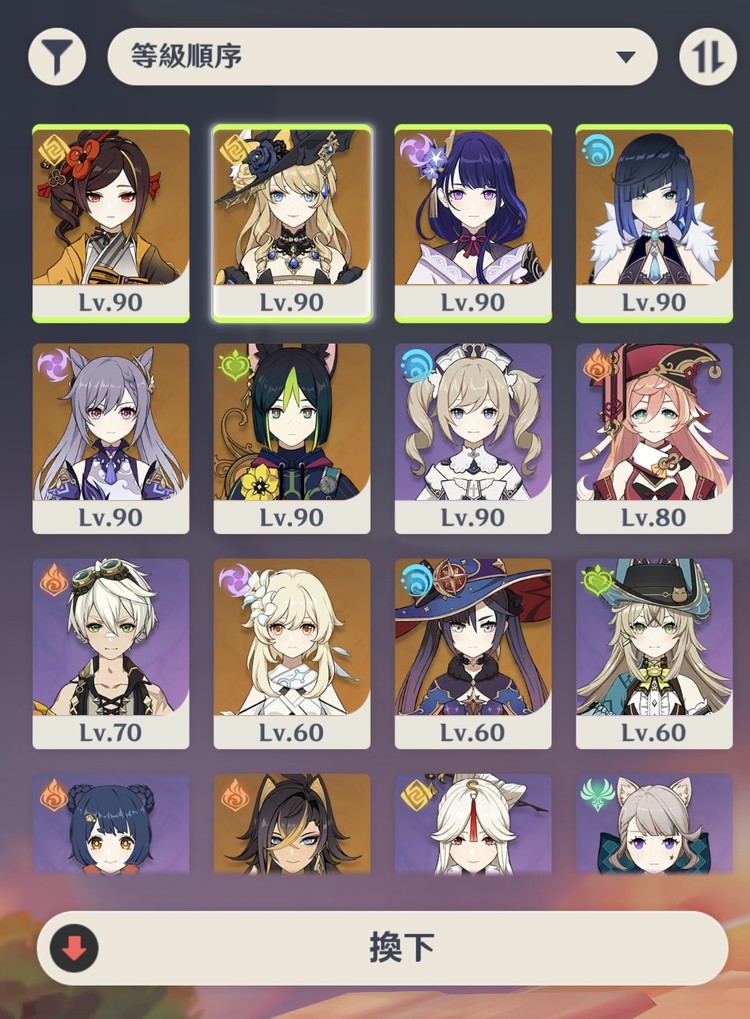
Task: Pick Yelan with short blue hair
Action: (653, 222)
